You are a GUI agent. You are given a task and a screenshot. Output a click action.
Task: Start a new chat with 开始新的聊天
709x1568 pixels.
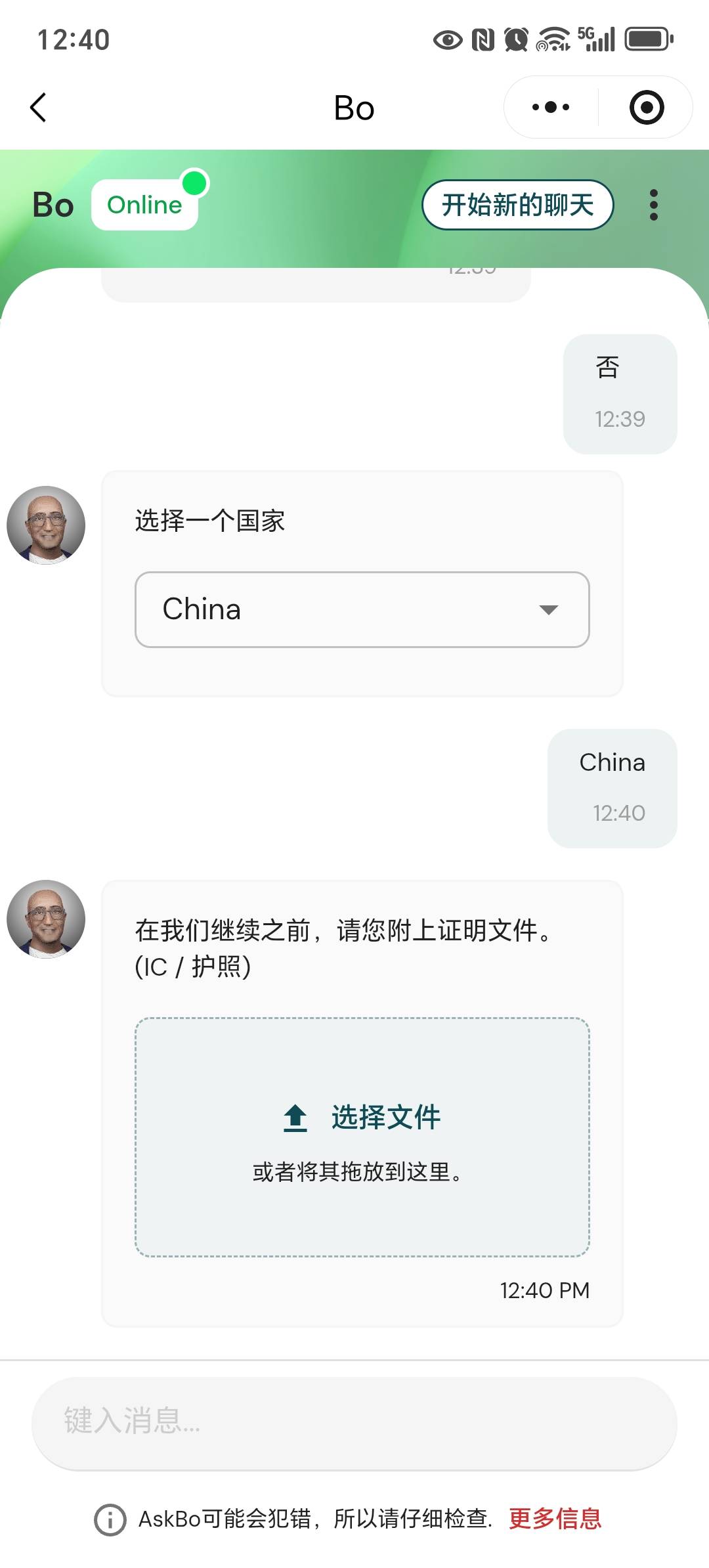coord(517,205)
